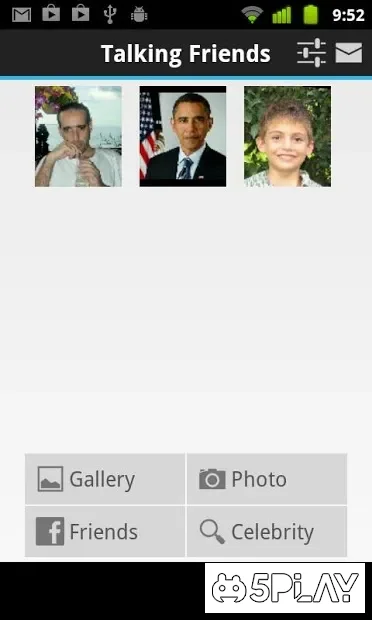Open the settings sliders icon

312,53
